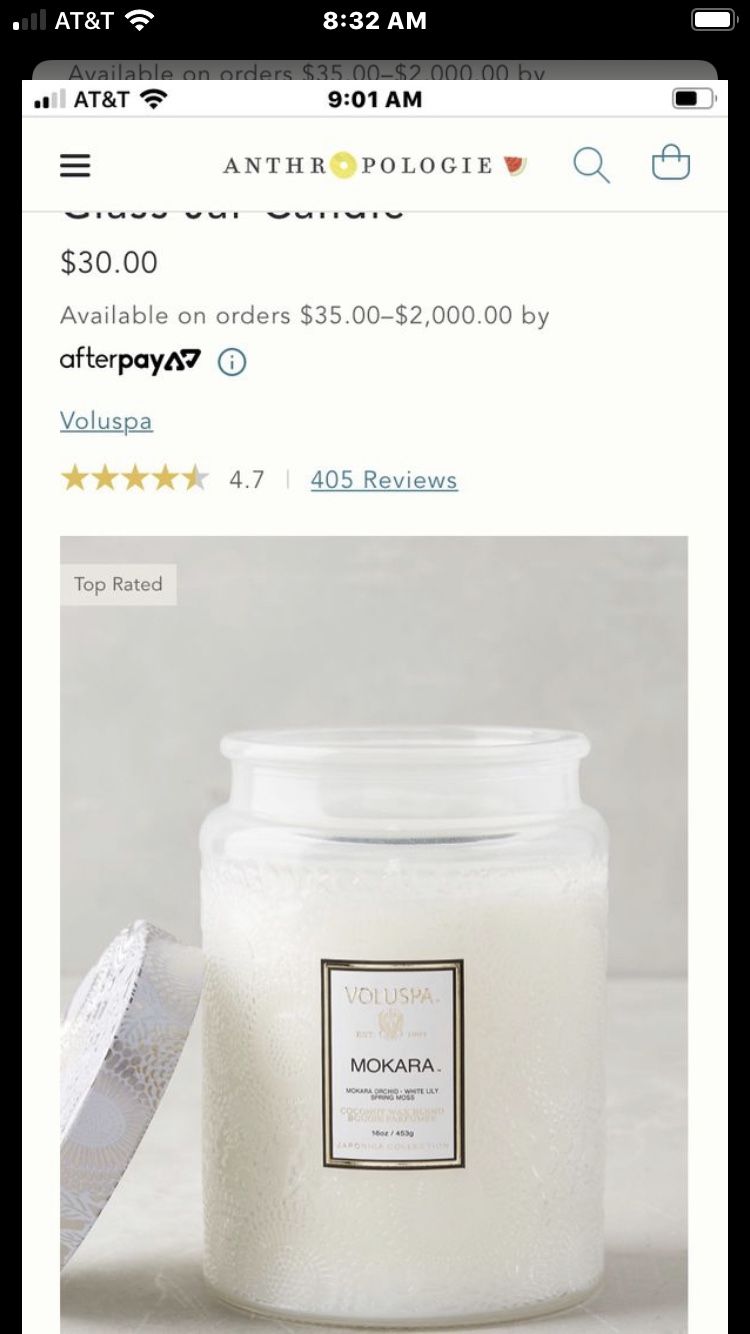Image resolution: width=750 pixels, height=1334 pixels.
Task: Open the hamburger navigation menu
Action: (x=75, y=165)
